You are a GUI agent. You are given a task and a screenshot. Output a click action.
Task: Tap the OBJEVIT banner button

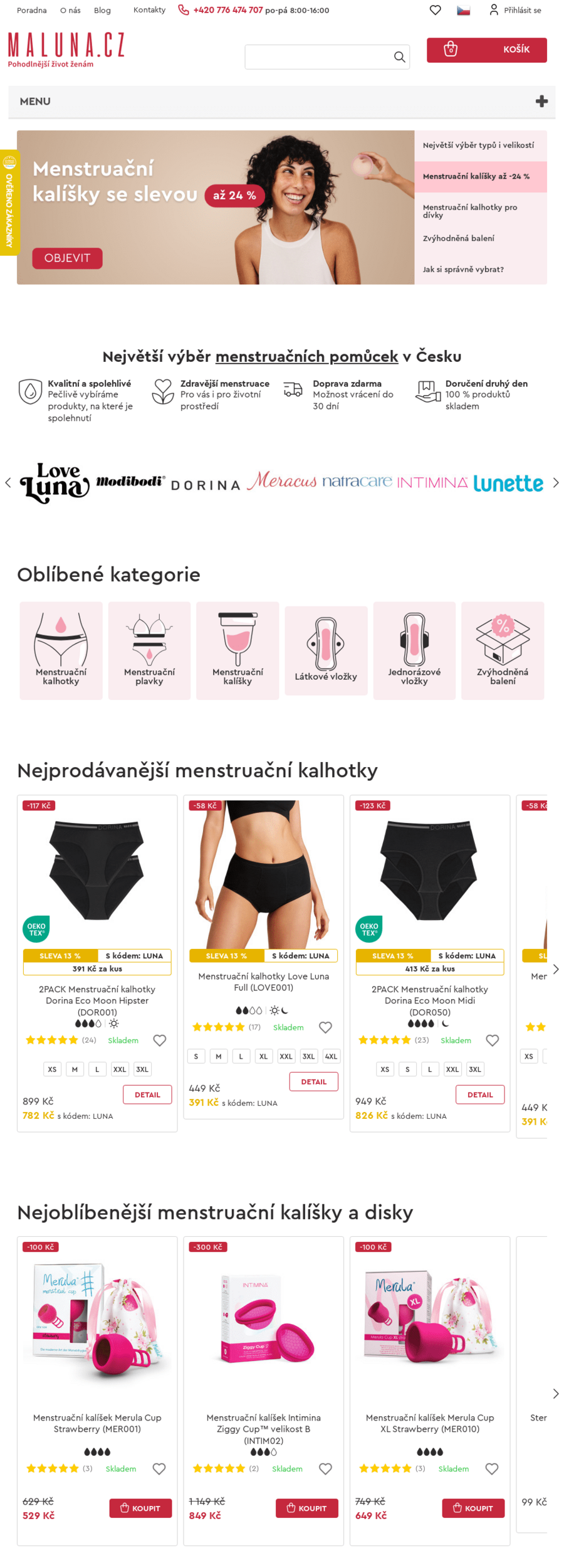point(67,258)
